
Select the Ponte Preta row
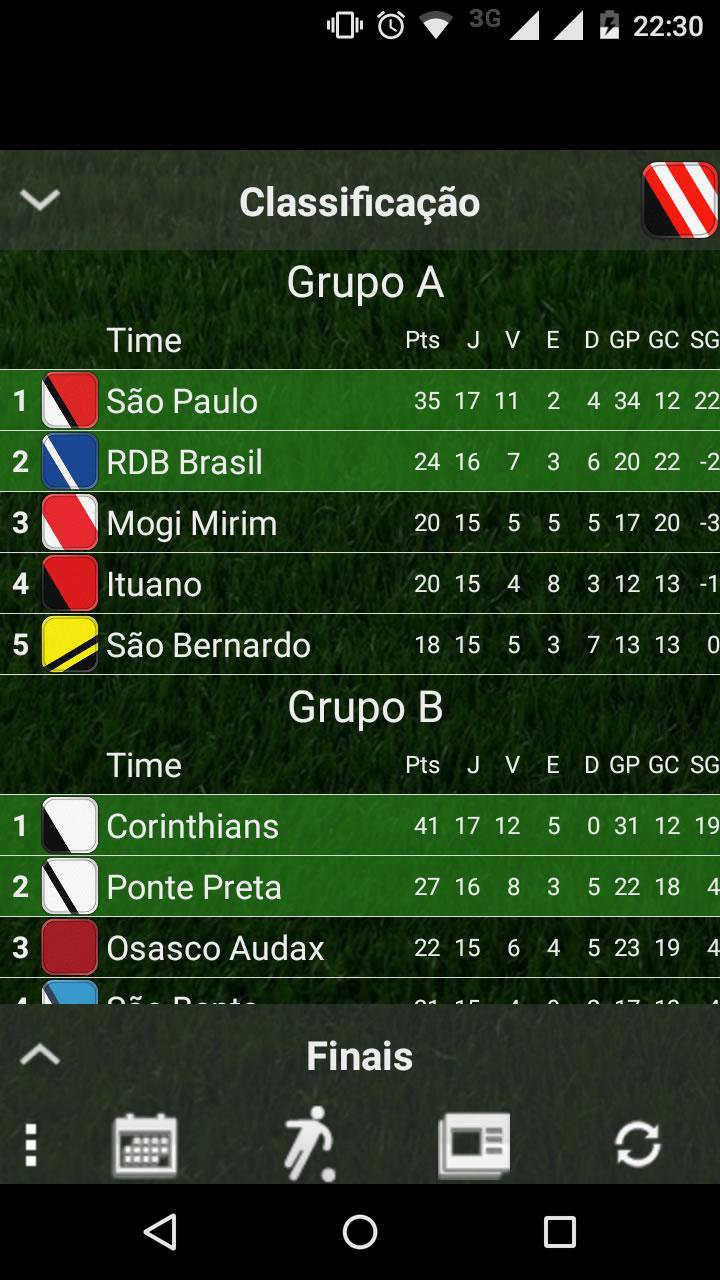[x=194, y=887]
